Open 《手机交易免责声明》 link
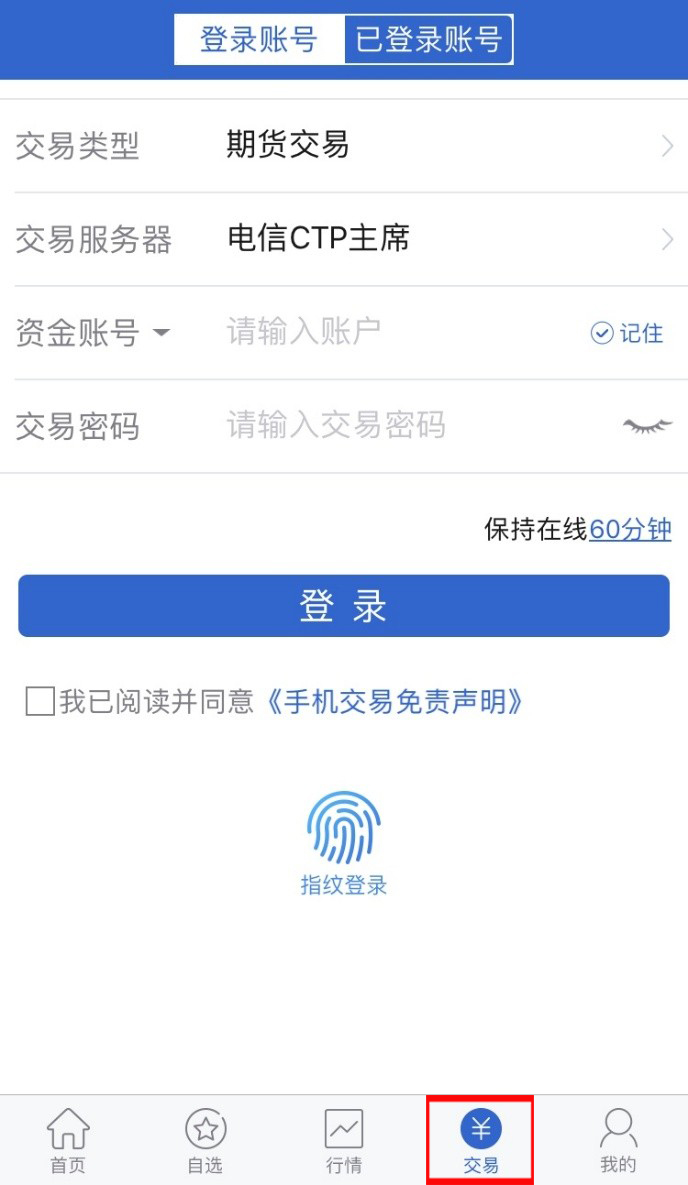 pos(395,702)
